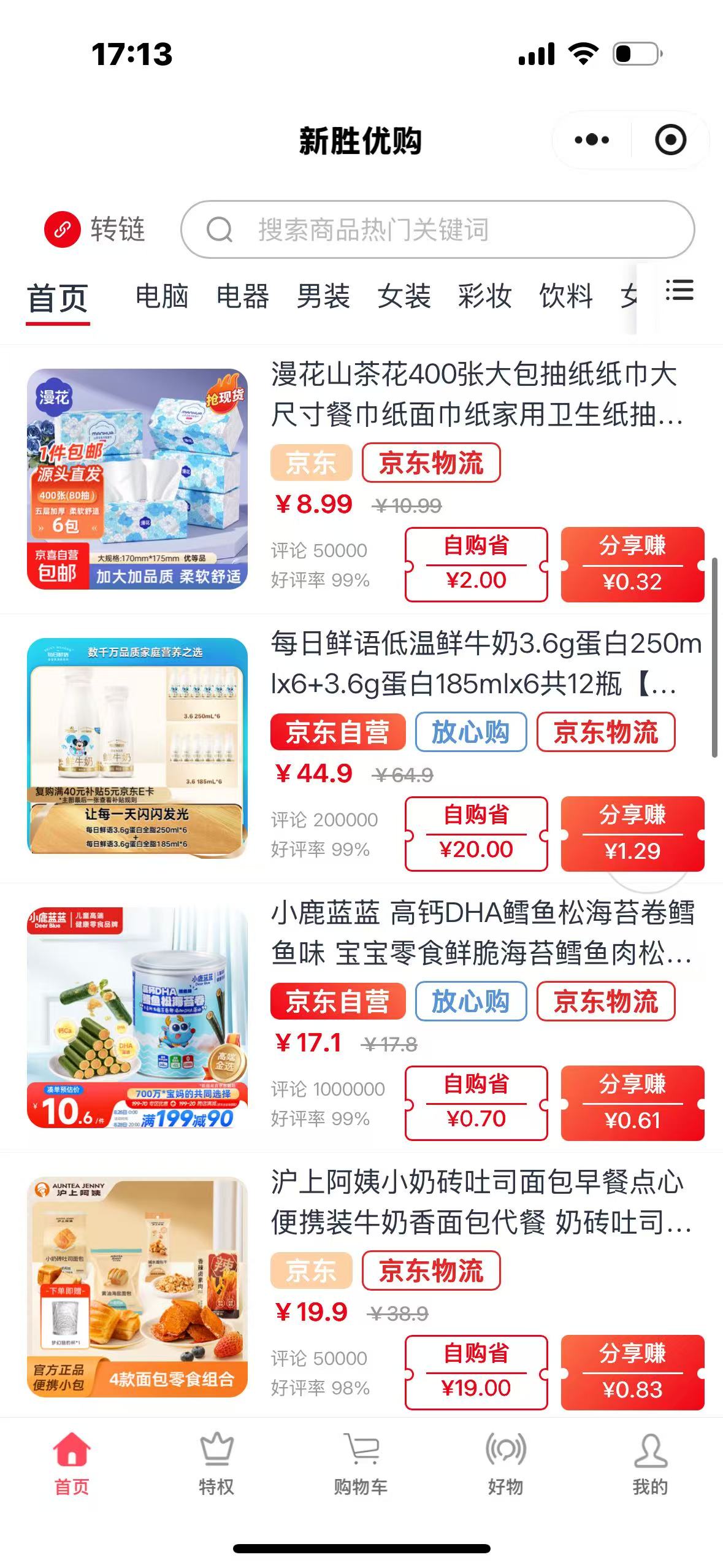Close the mini program via the circle icon
This screenshot has width=723, height=1568.
(x=670, y=140)
